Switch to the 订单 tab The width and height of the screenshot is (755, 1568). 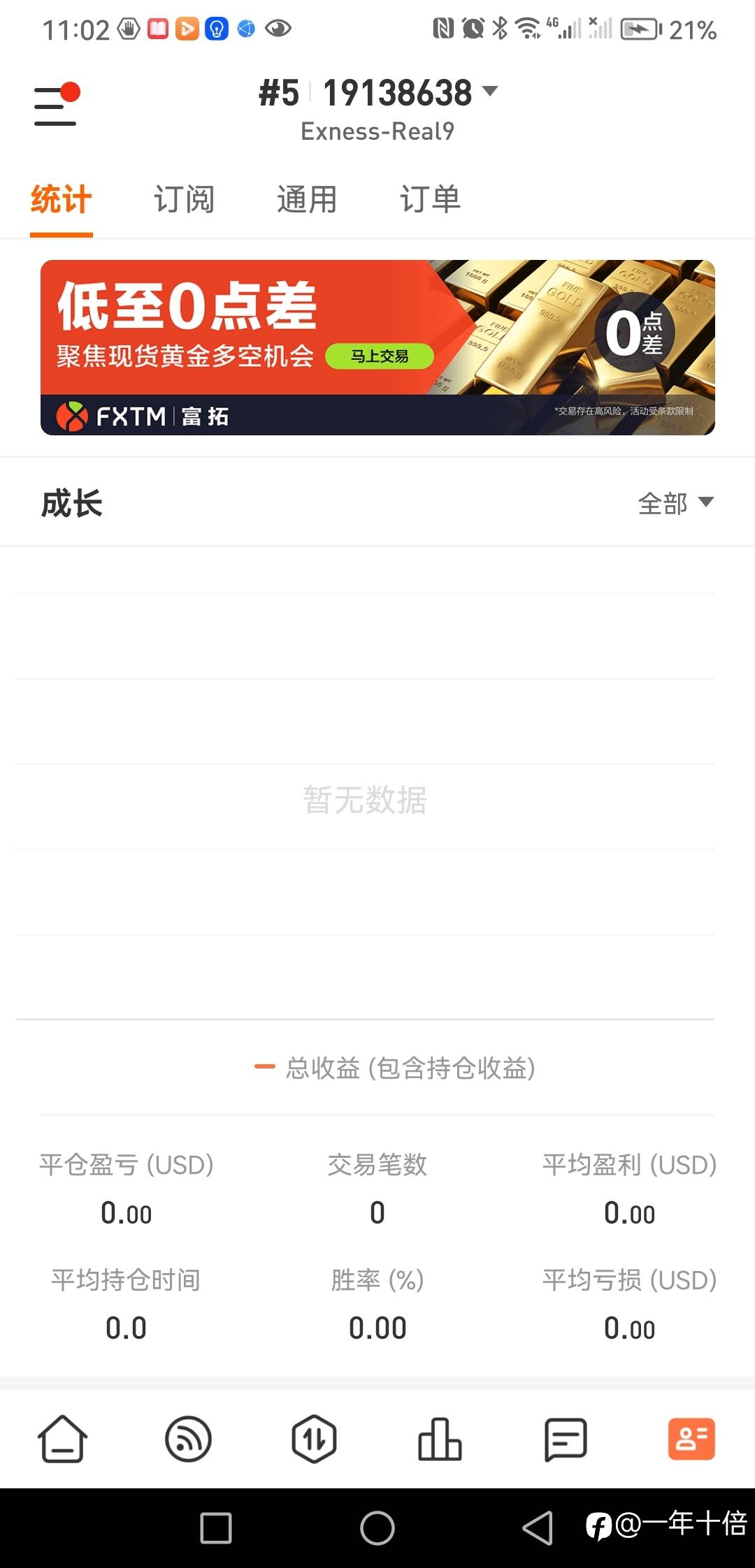click(430, 199)
